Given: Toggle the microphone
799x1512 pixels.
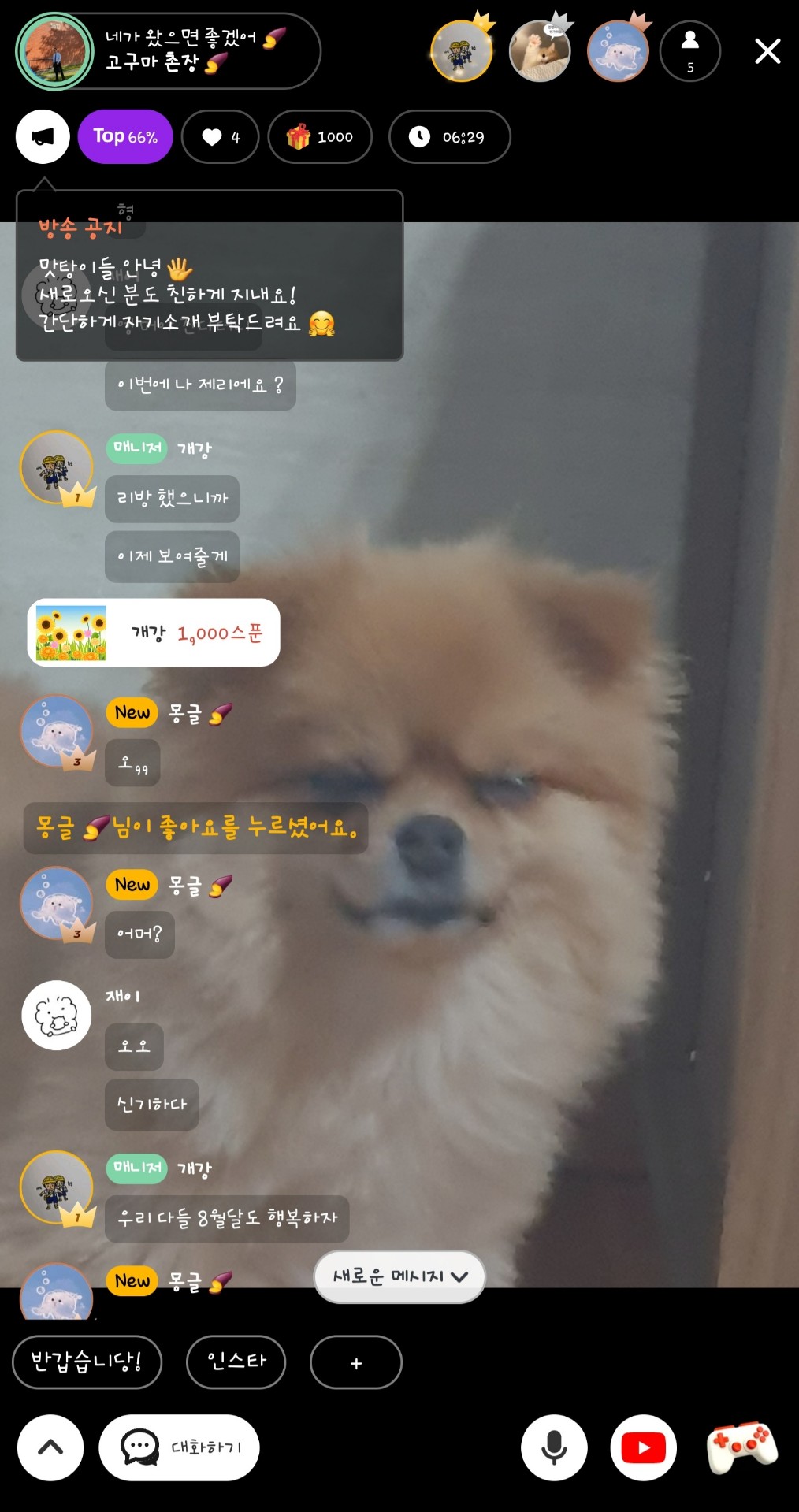Looking at the screenshot, I should [554, 1447].
